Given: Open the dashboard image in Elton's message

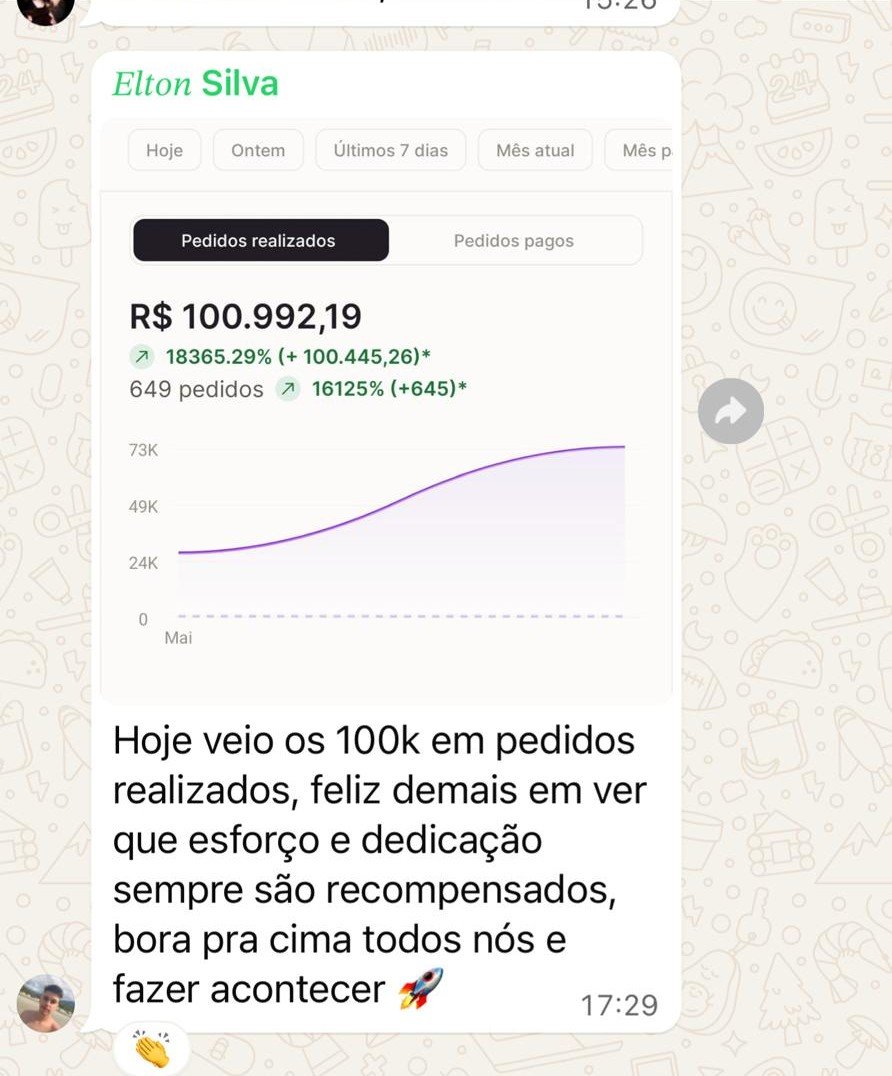Looking at the screenshot, I should (386, 410).
